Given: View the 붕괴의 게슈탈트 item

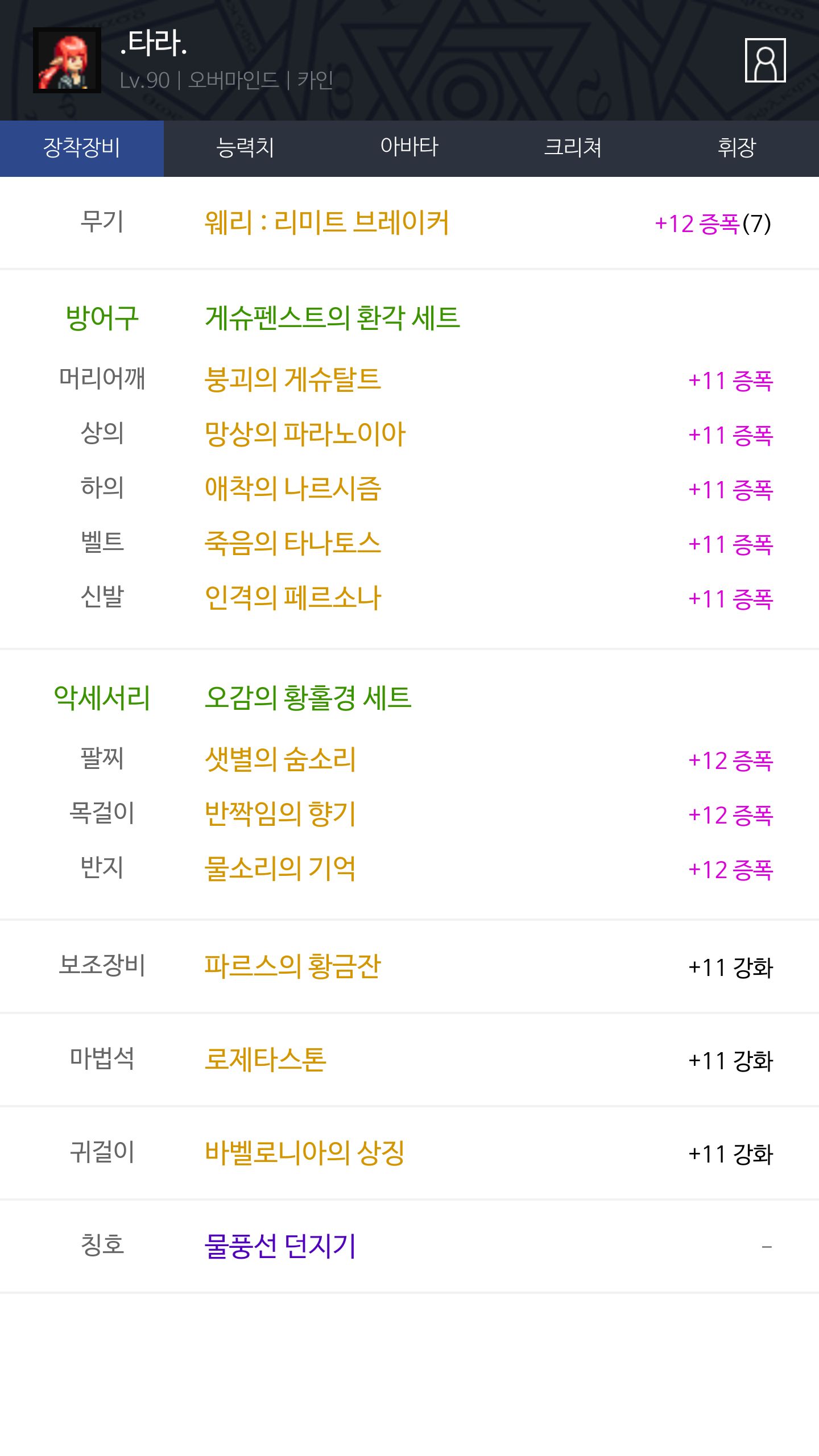Looking at the screenshot, I should click(293, 379).
